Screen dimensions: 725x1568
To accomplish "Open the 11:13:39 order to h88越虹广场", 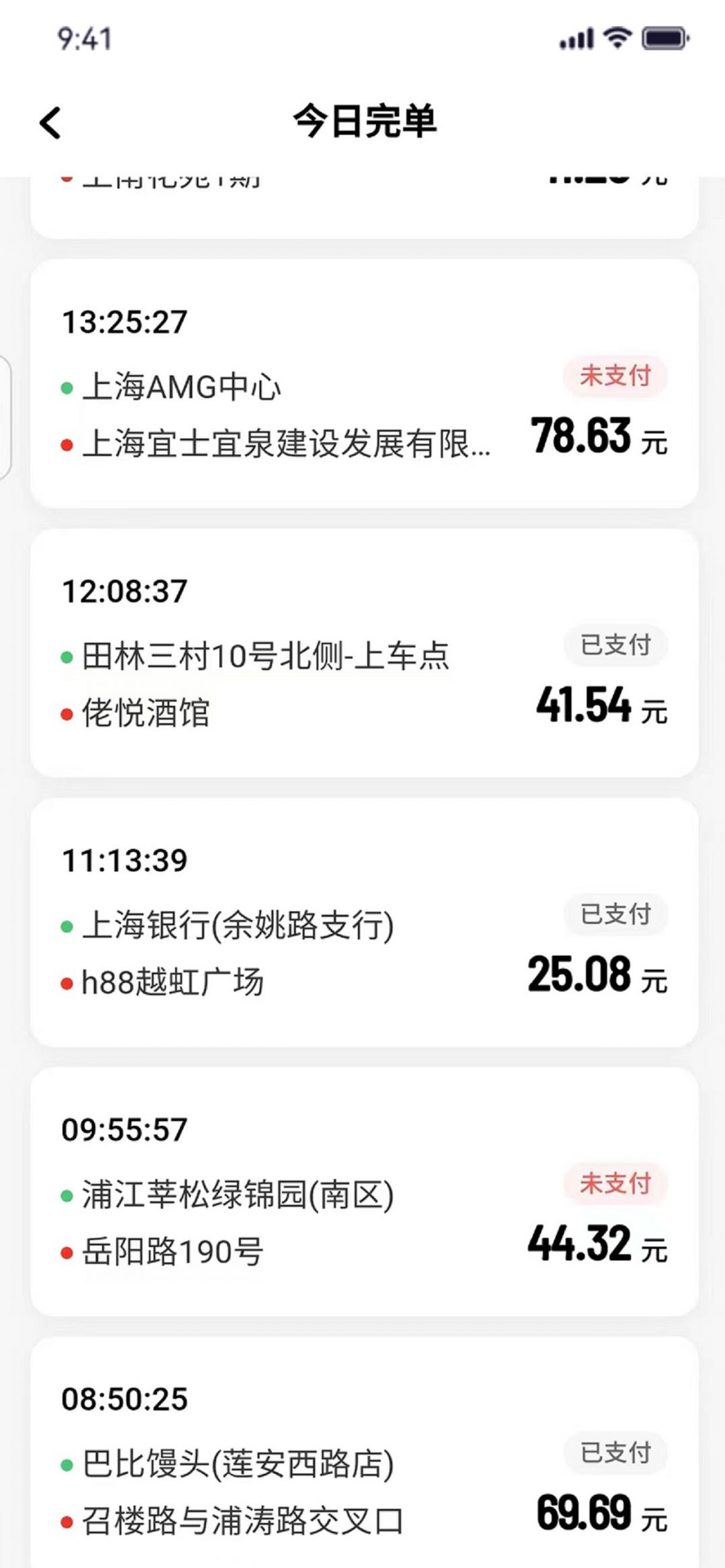I will (364, 922).
